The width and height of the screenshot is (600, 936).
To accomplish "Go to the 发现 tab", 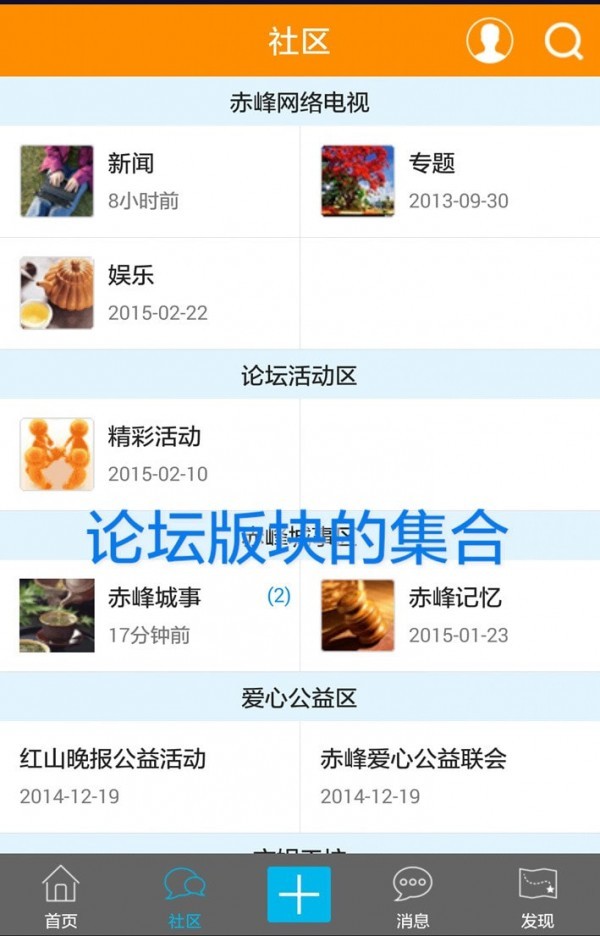I will click(537, 896).
